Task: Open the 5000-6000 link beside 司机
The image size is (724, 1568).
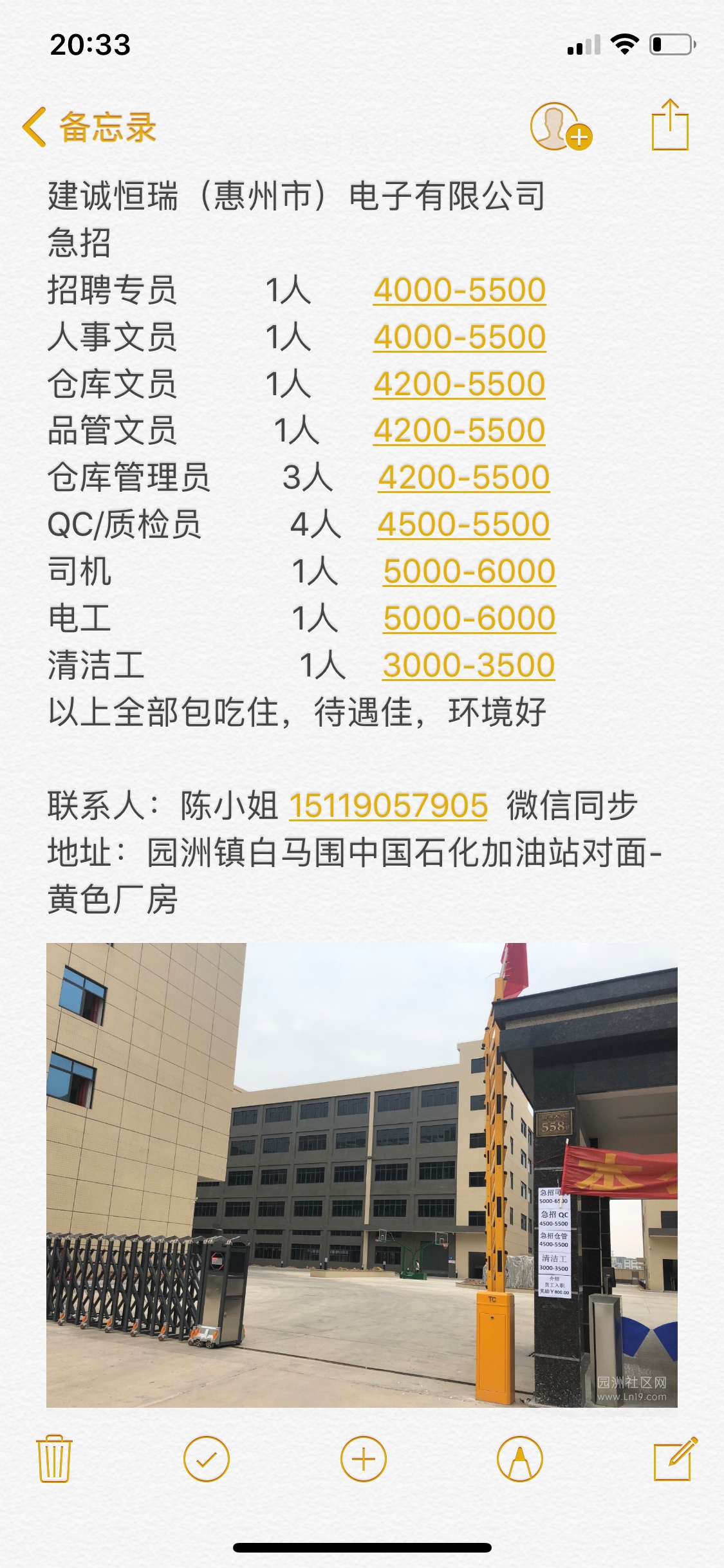Action: point(469,571)
